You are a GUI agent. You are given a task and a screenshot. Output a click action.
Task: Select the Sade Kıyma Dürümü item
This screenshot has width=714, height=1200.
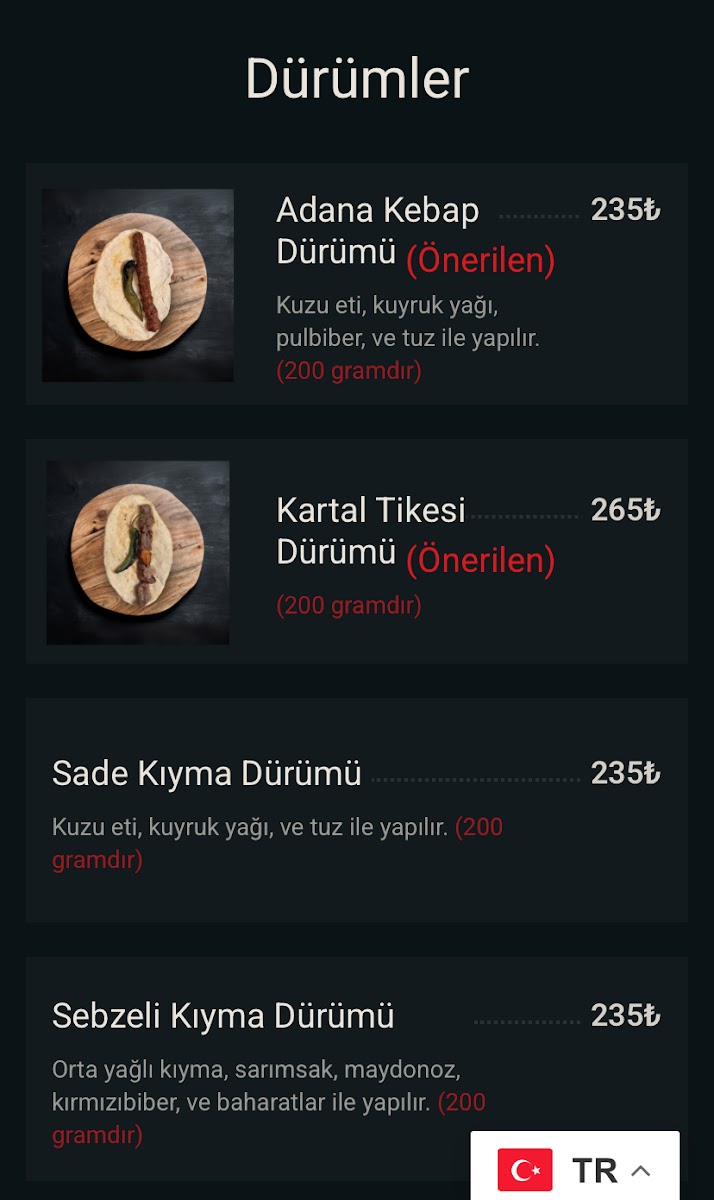click(207, 773)
